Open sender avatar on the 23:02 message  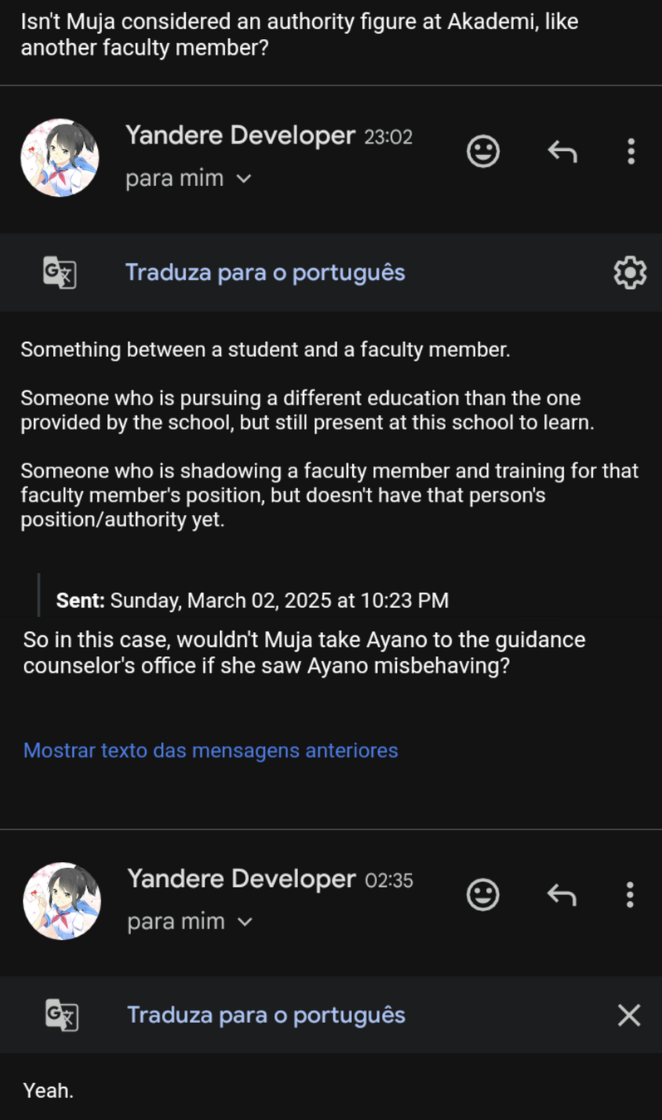60,158
